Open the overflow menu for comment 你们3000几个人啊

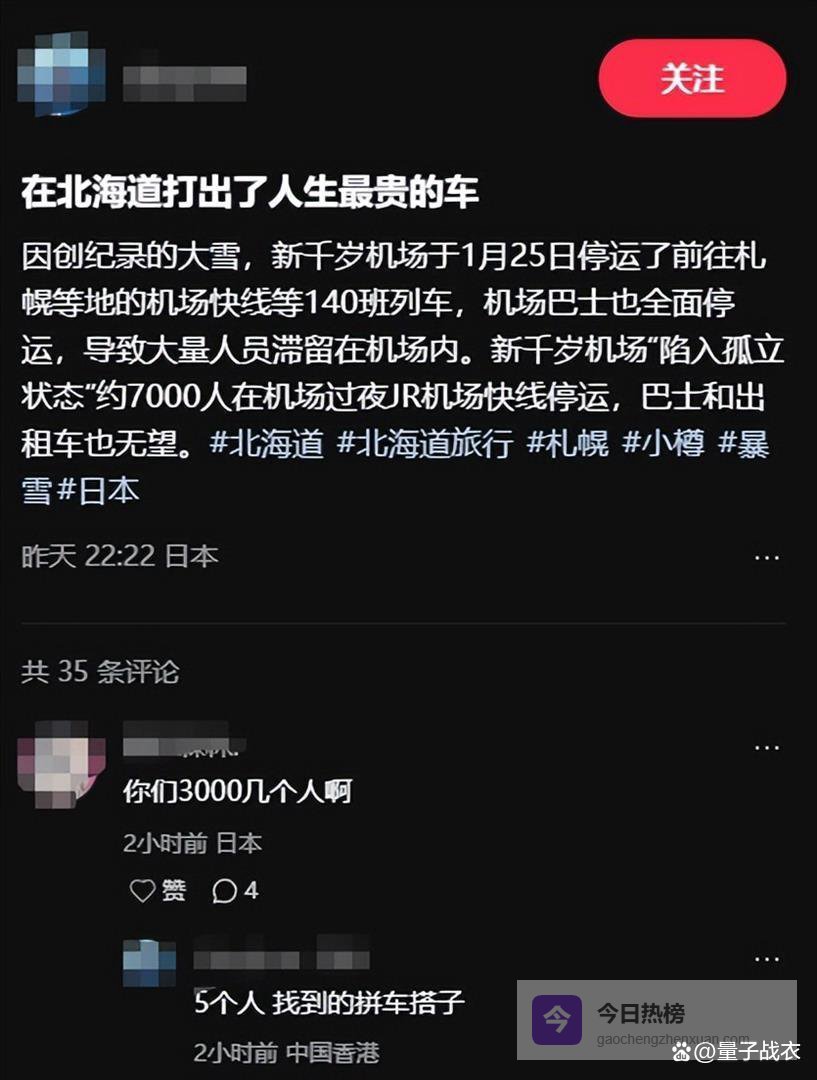click(766, 747)
